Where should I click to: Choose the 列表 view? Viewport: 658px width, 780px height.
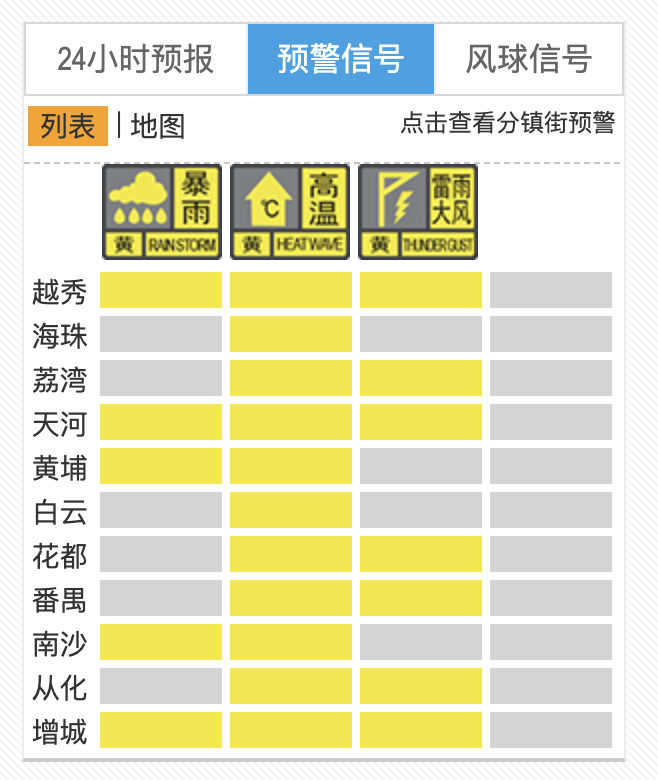pyautogui.click(x=68, y=126)
